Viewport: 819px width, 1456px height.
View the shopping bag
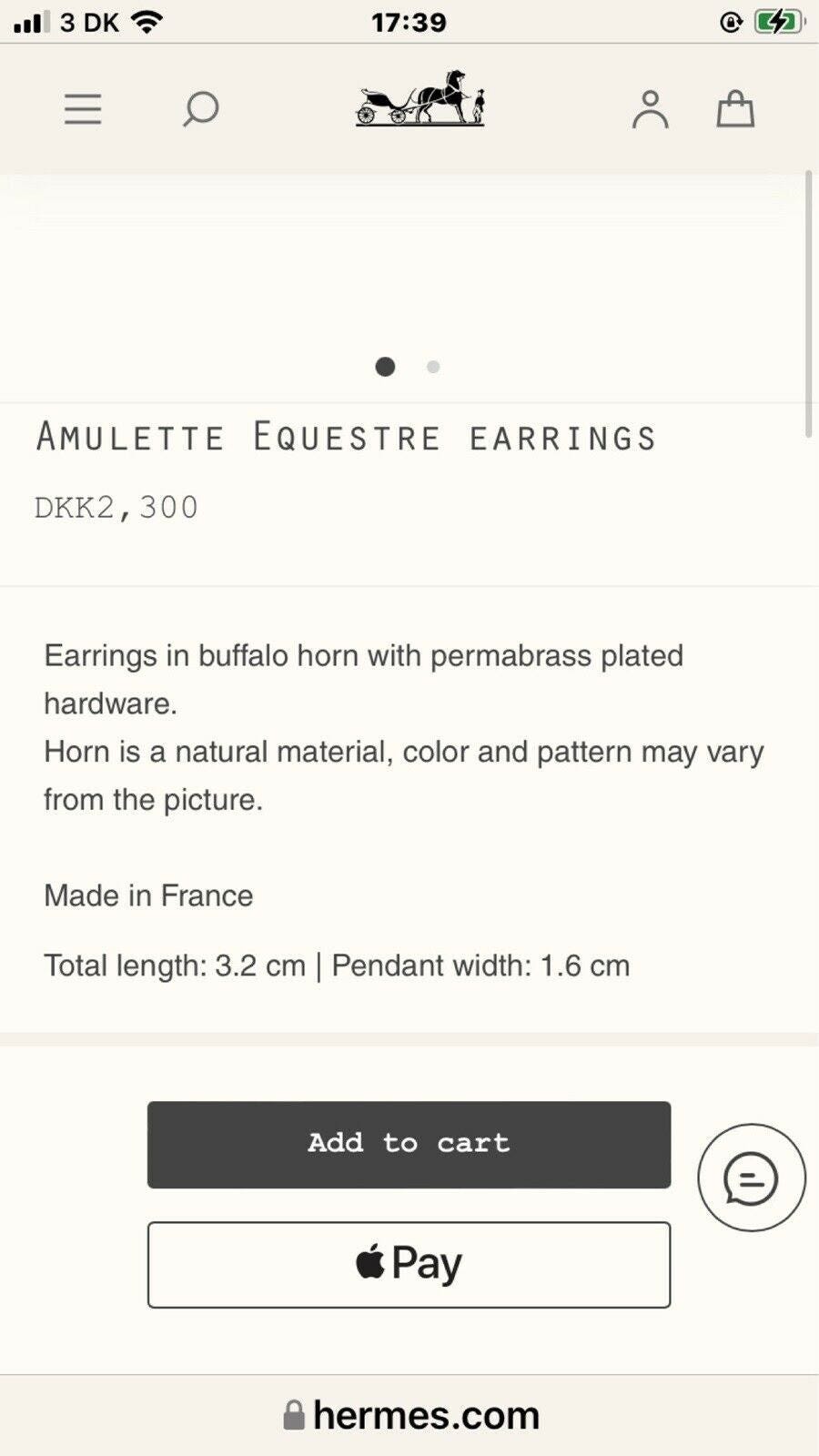[735, 109]
